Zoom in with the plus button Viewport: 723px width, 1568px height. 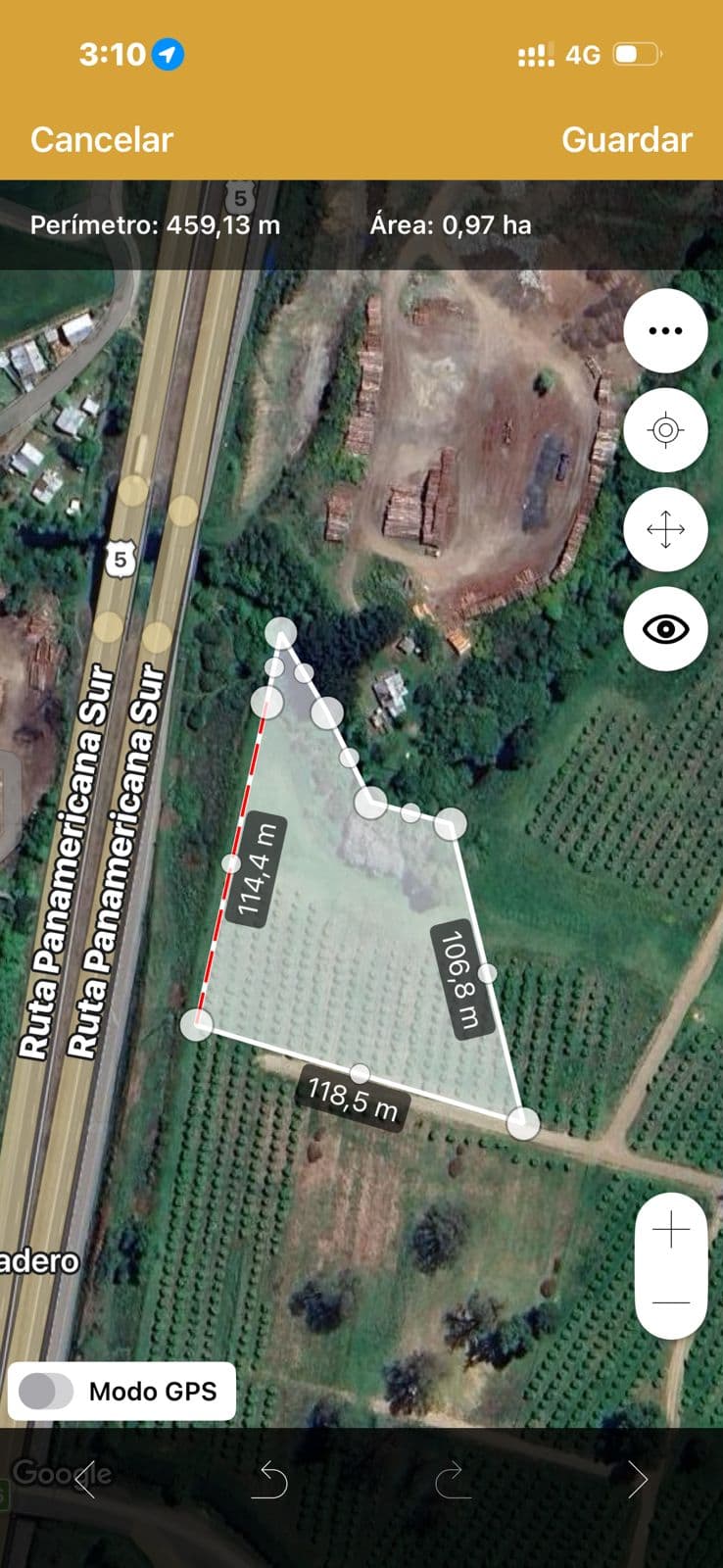click(x=671, y=1229)
